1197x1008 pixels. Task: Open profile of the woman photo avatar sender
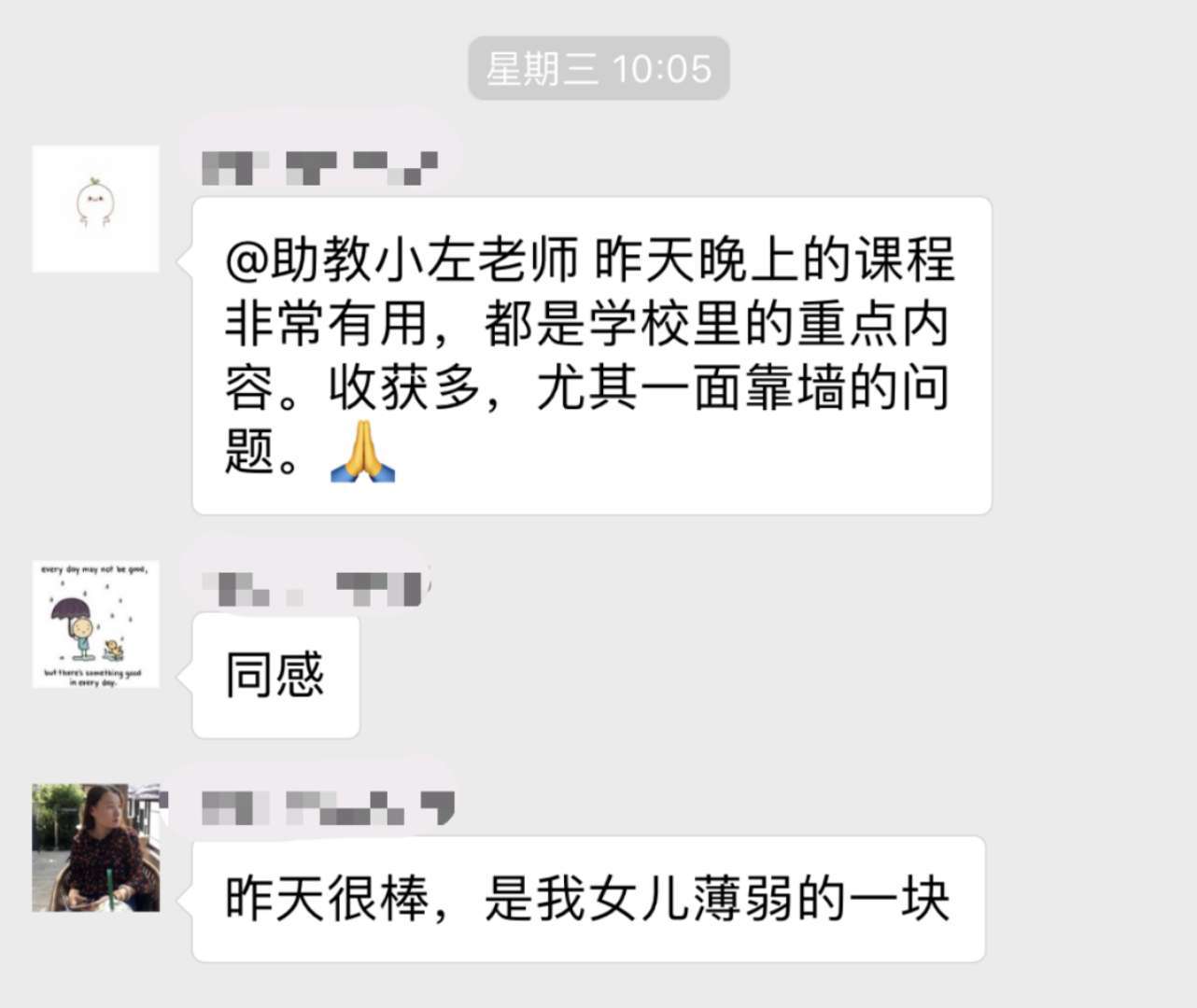[x=95, y=847]
